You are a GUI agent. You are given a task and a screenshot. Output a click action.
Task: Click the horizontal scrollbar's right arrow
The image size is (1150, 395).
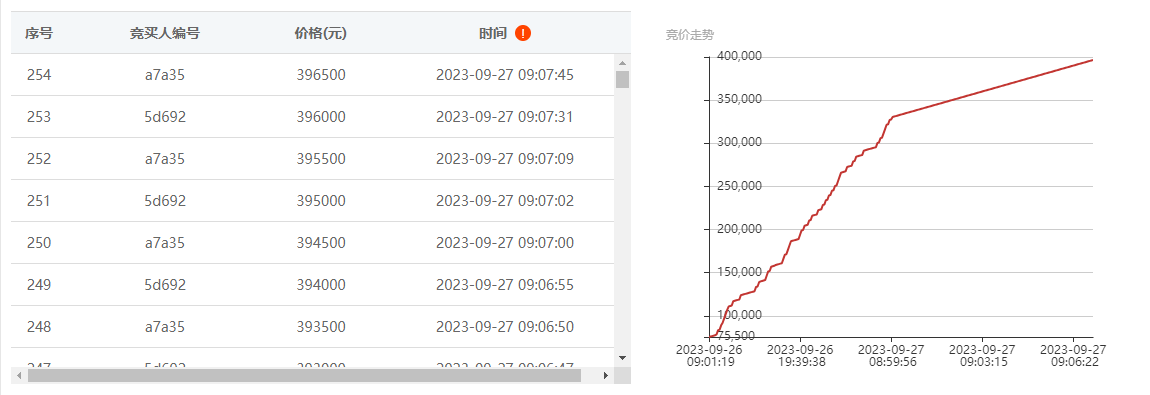[x=606, y=375]
